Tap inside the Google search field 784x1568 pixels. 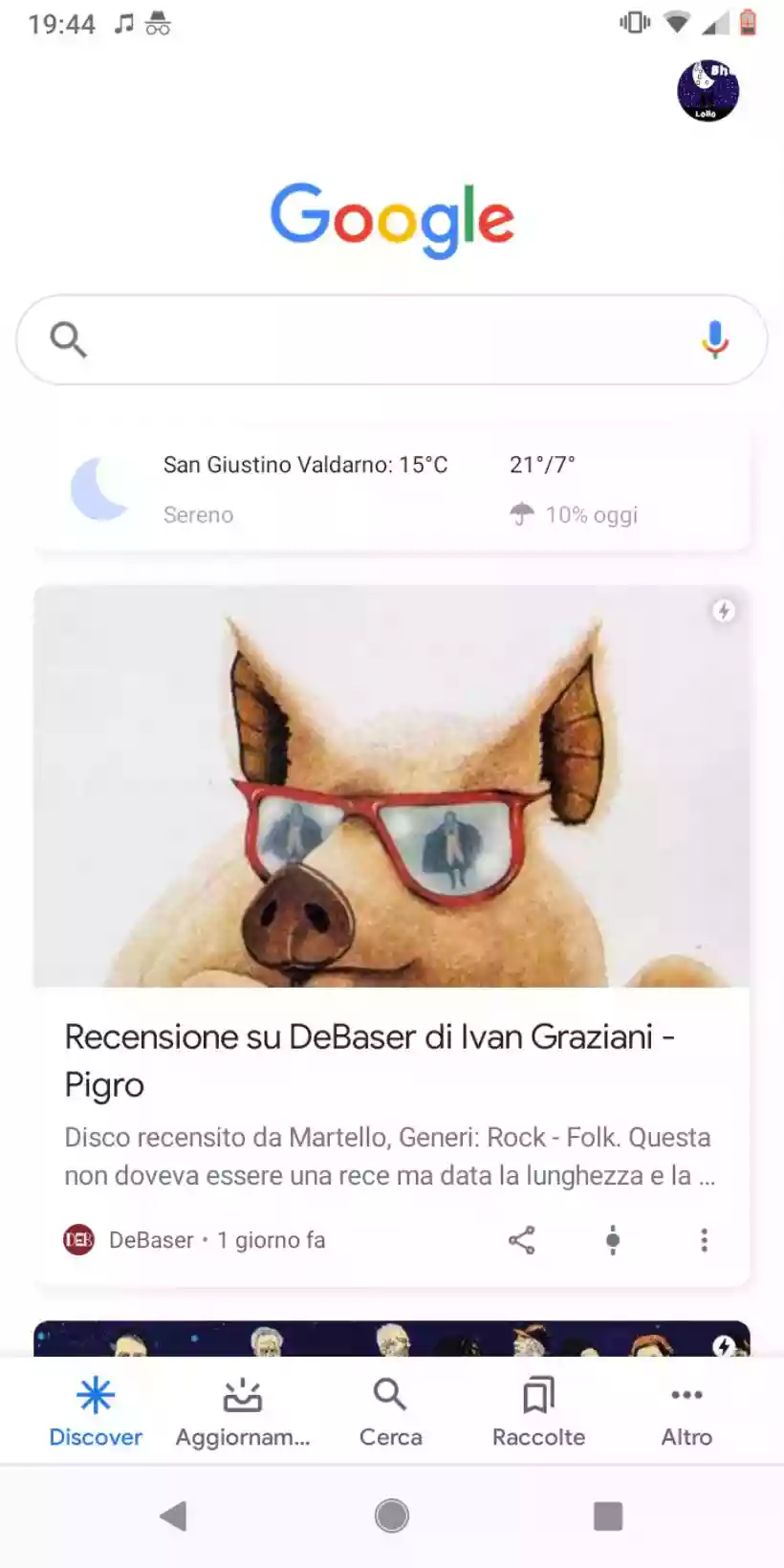pos(382,339)
